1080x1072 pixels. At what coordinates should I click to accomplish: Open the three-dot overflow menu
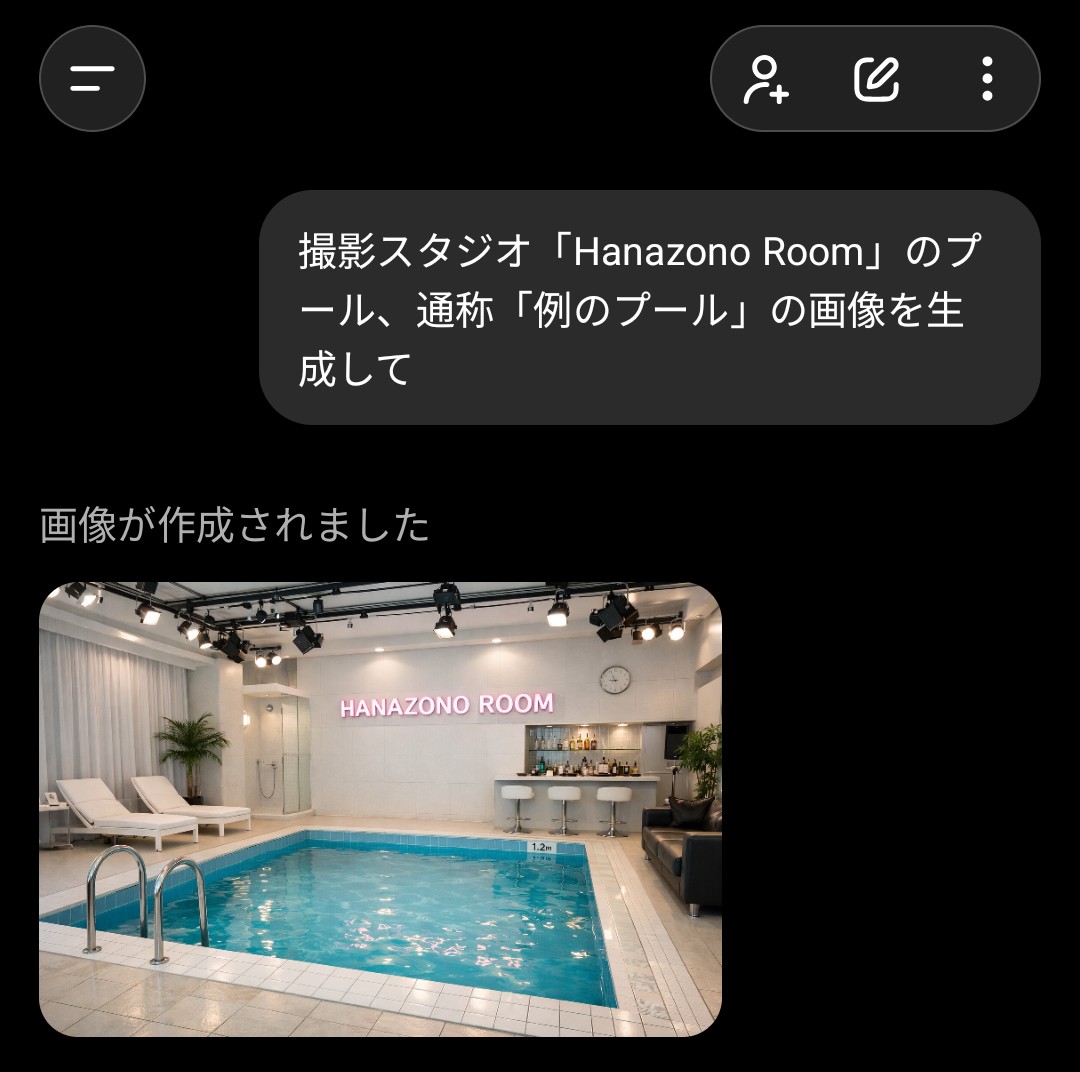986,79
